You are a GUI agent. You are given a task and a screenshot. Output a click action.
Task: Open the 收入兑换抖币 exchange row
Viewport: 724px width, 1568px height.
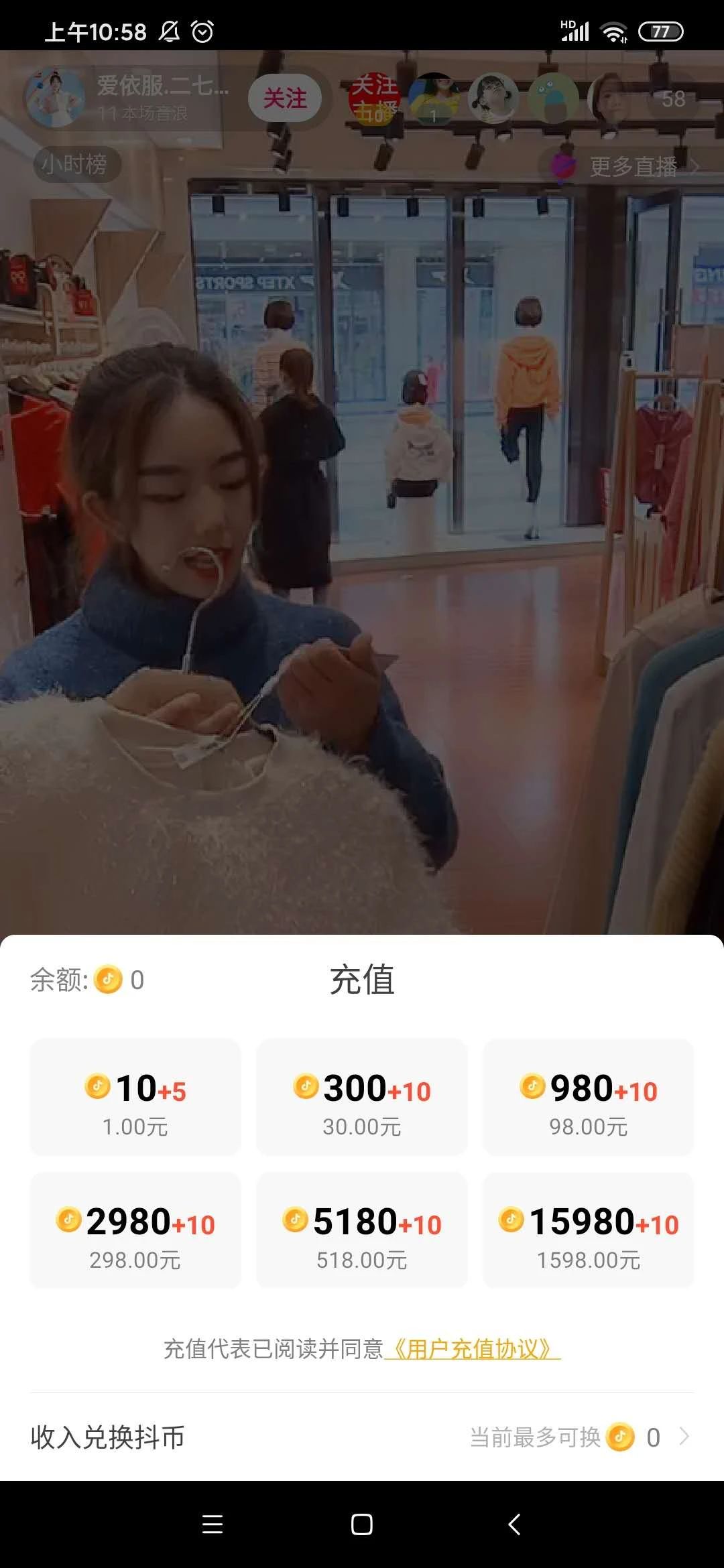pyautogui.click(x=362, y=1437)
